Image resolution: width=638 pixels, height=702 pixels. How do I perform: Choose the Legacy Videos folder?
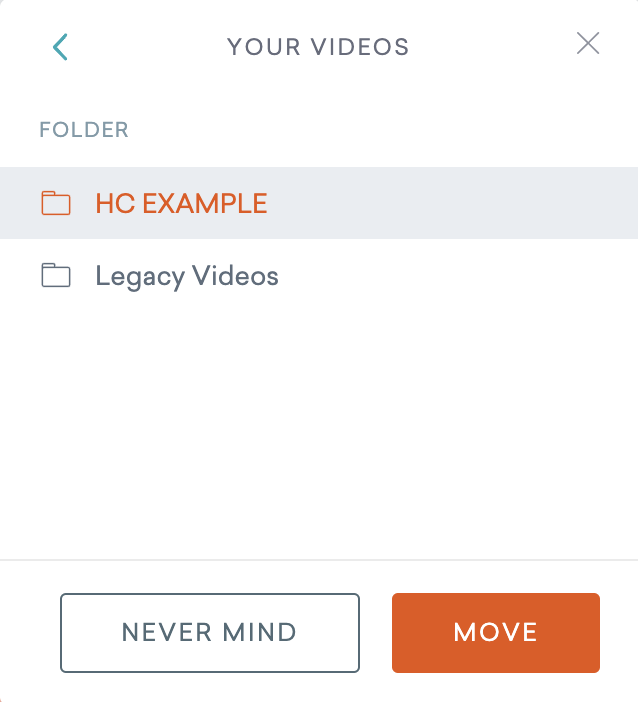[186, 276]
